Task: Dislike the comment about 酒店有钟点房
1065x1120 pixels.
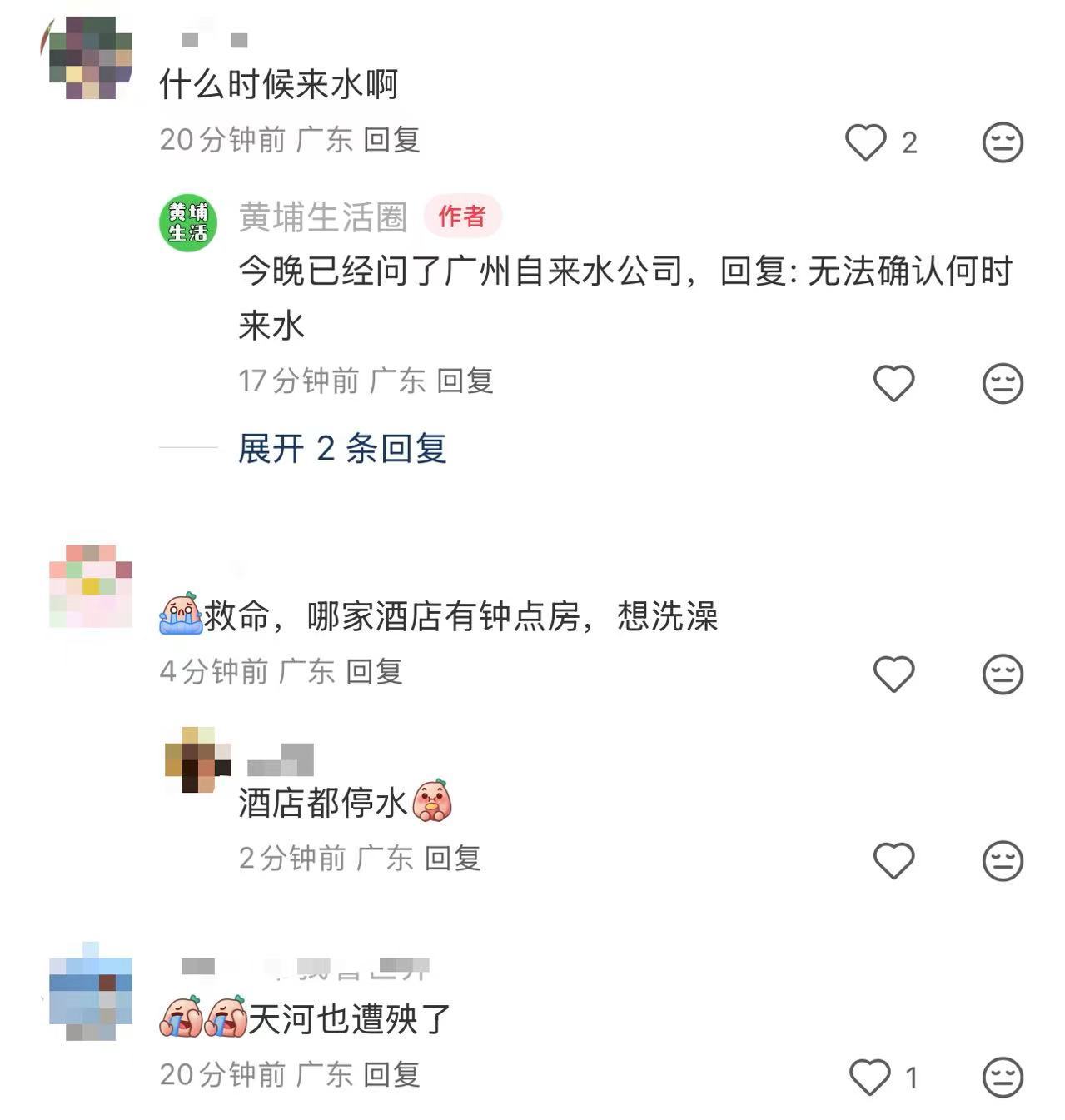Action: (x=1002, y=674)
